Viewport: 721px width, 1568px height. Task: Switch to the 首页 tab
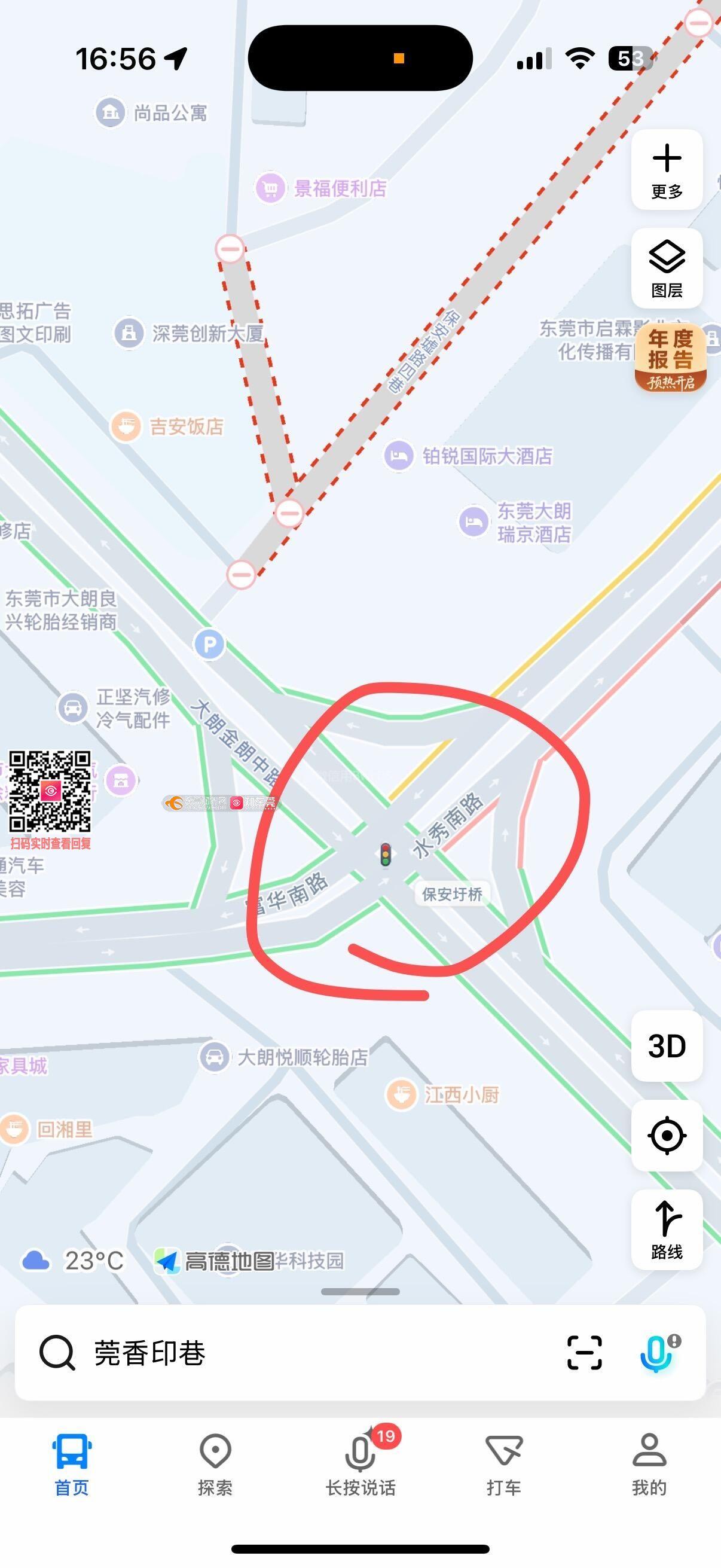click(72, 1464)
